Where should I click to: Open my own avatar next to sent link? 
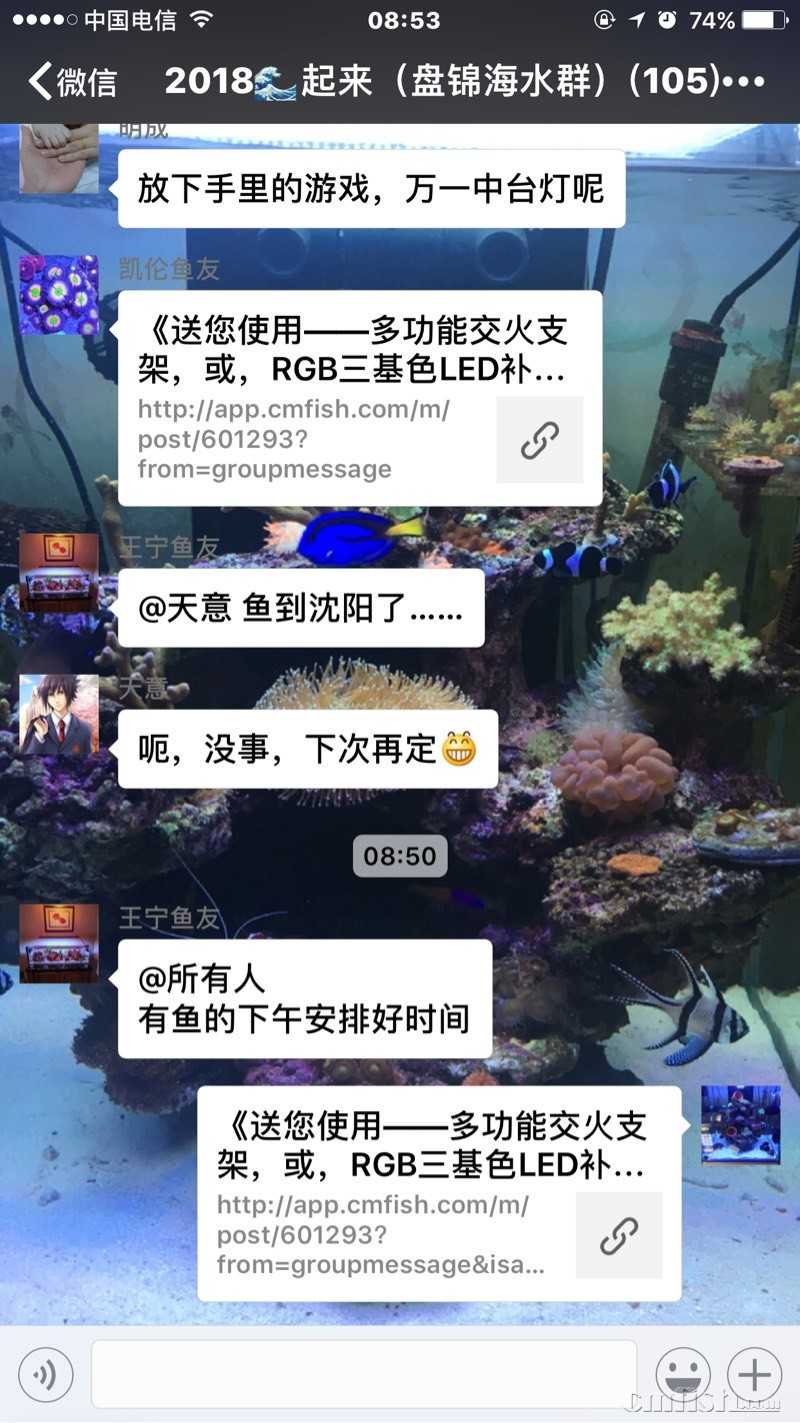click(x=740, y=1125)
